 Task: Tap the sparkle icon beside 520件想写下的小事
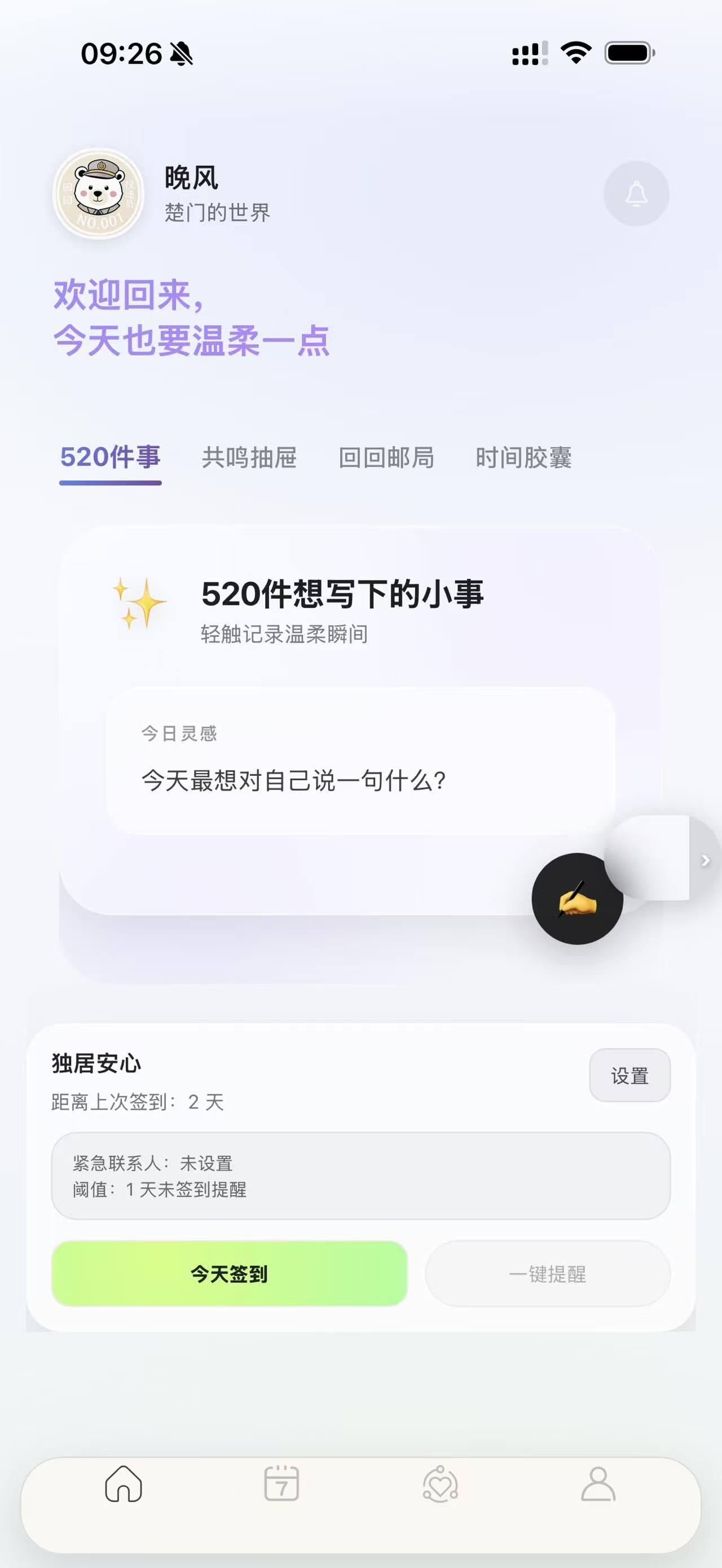[140, 603]
